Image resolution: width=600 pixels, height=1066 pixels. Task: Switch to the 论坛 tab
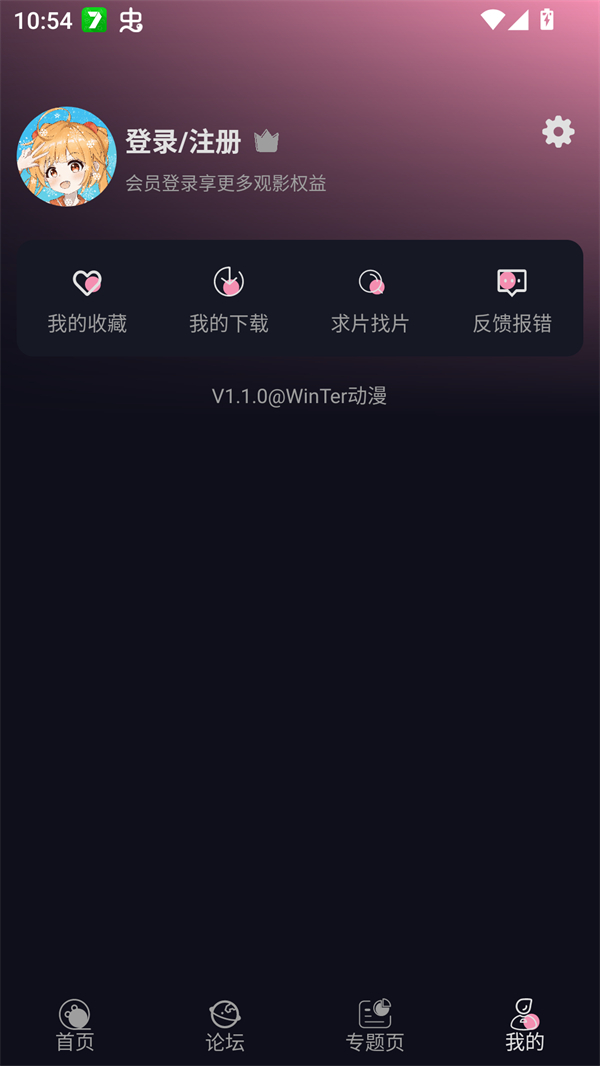point(225,1025)
